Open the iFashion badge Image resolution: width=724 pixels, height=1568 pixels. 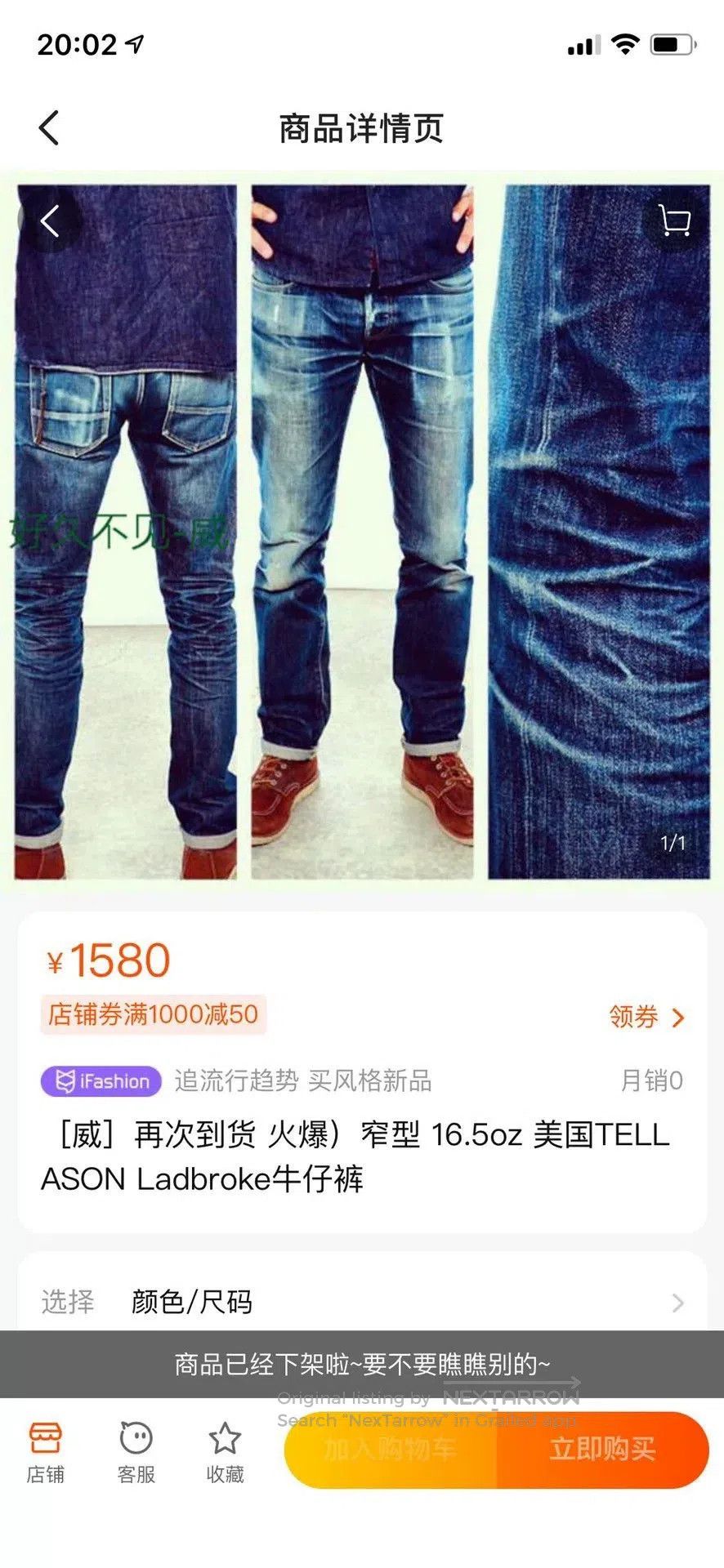[101, 1081]
